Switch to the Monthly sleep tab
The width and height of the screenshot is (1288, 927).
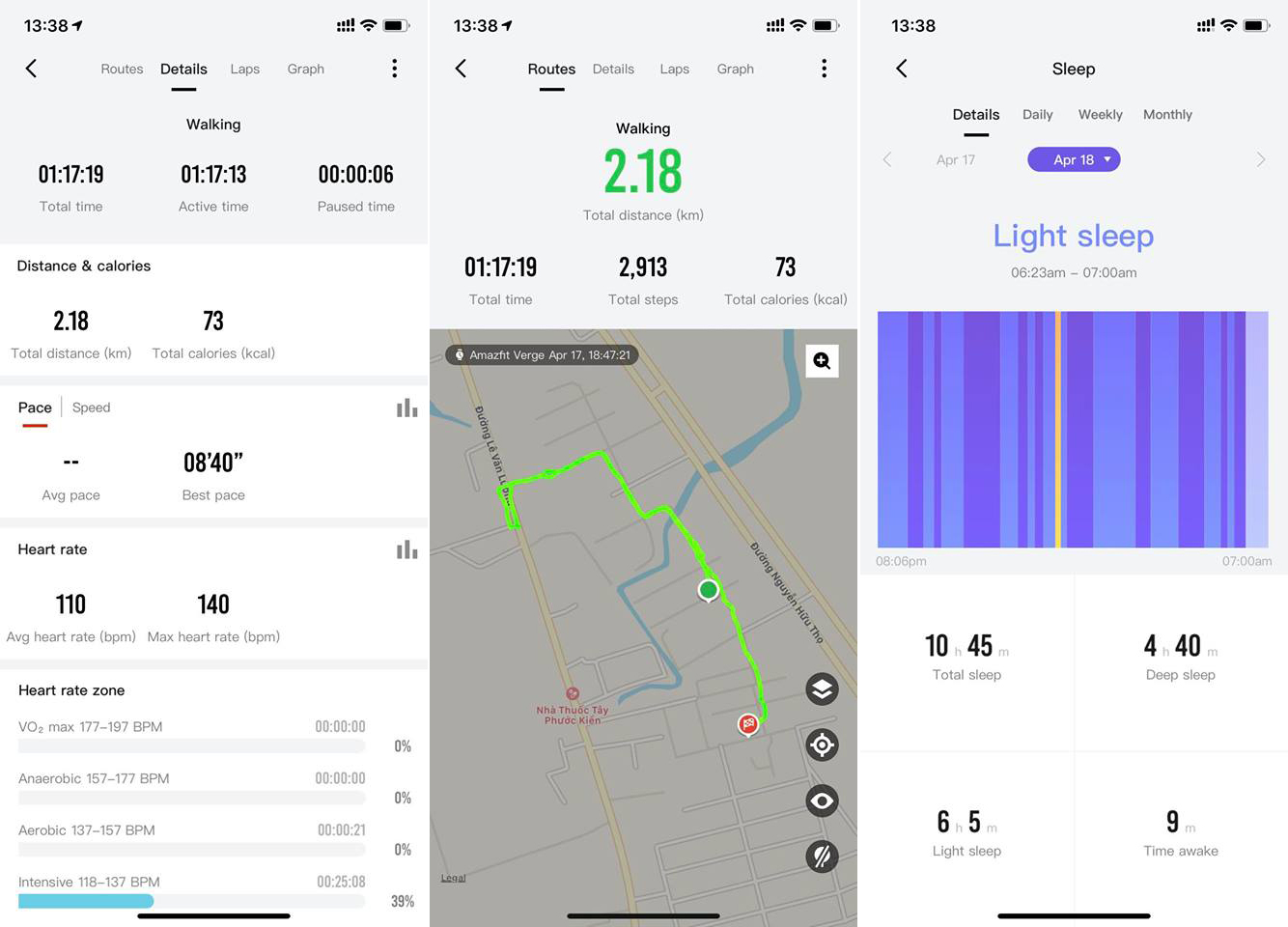[x=1167, y=114]
